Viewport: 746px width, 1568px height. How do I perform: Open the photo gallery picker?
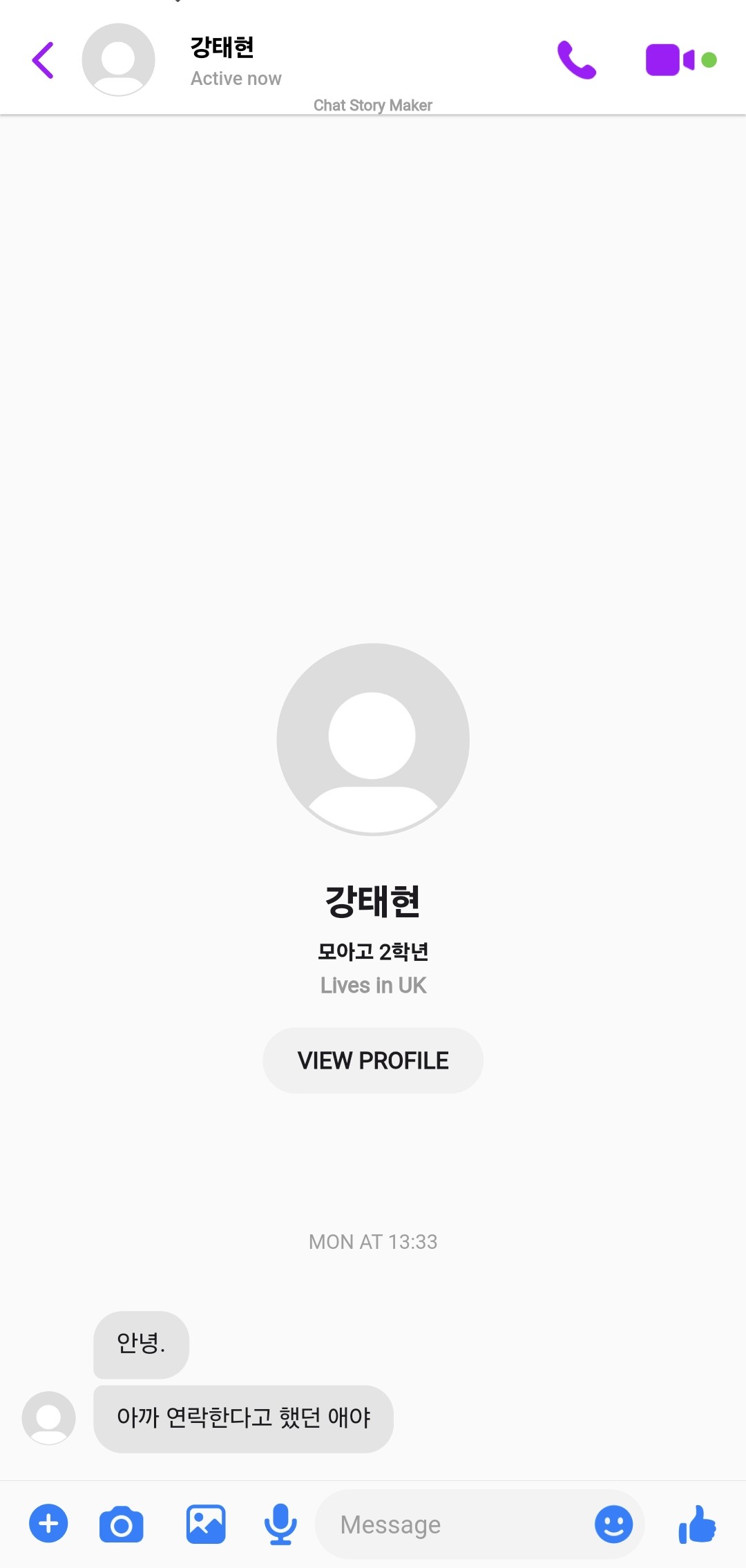click(x=206, y=1524)
